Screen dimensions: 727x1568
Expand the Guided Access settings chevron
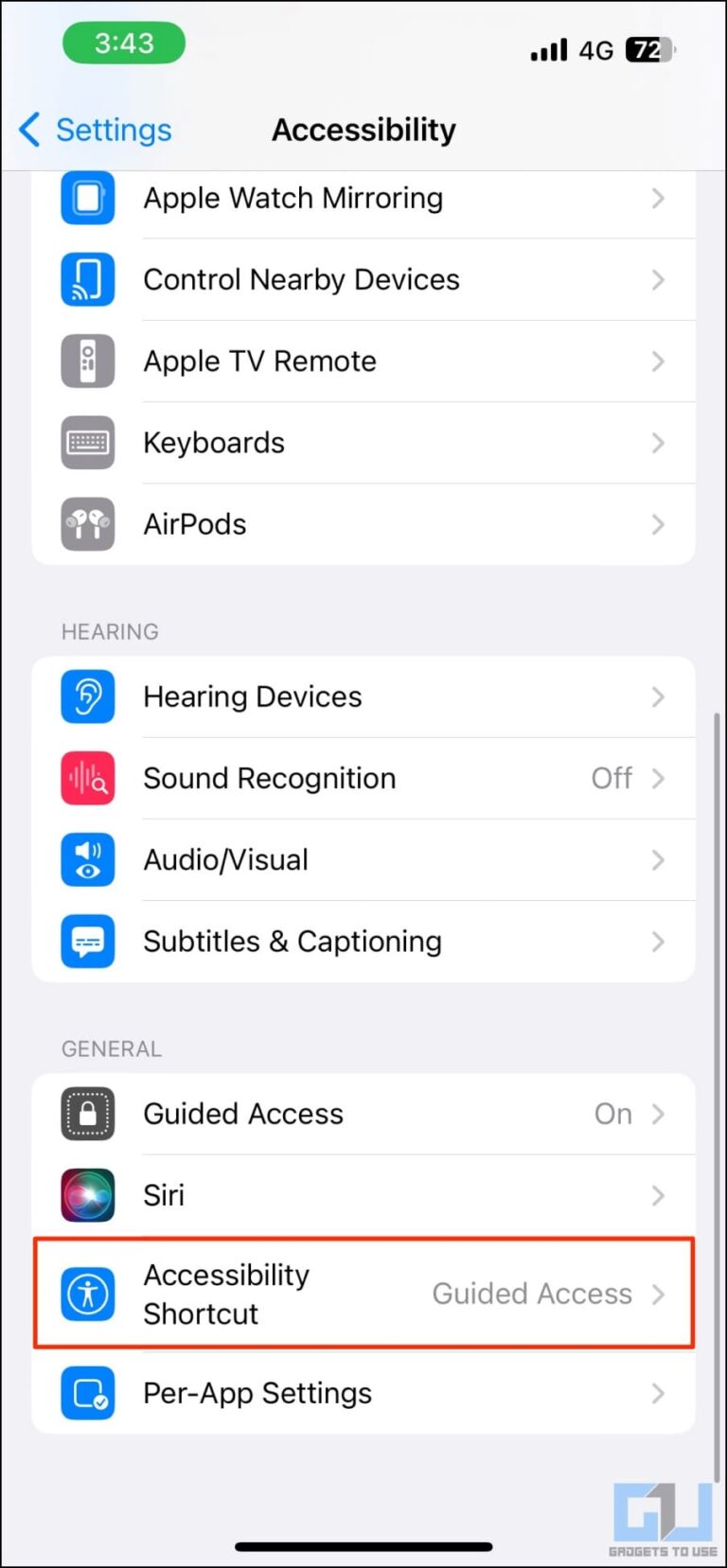659,1114
